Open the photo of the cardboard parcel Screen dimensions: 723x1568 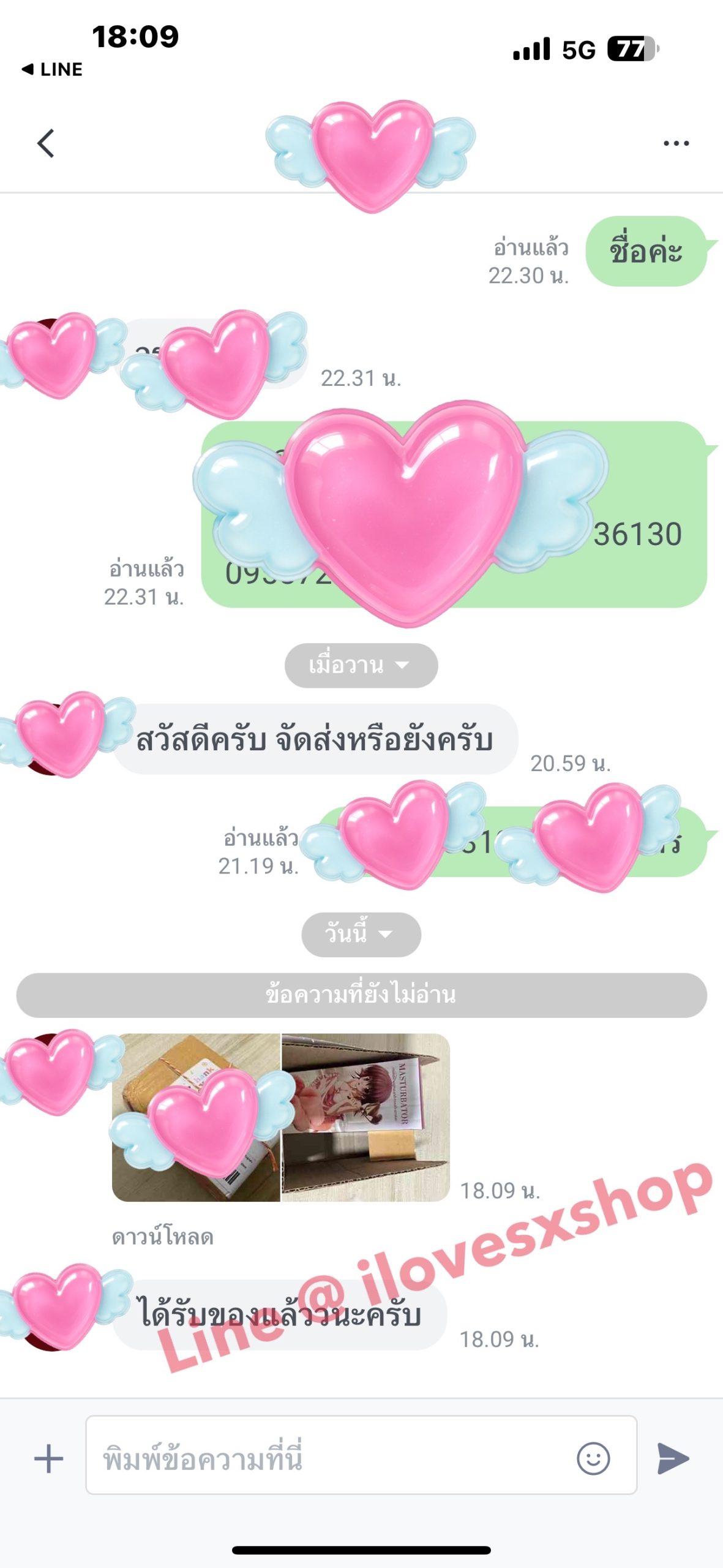point(196,1117)
